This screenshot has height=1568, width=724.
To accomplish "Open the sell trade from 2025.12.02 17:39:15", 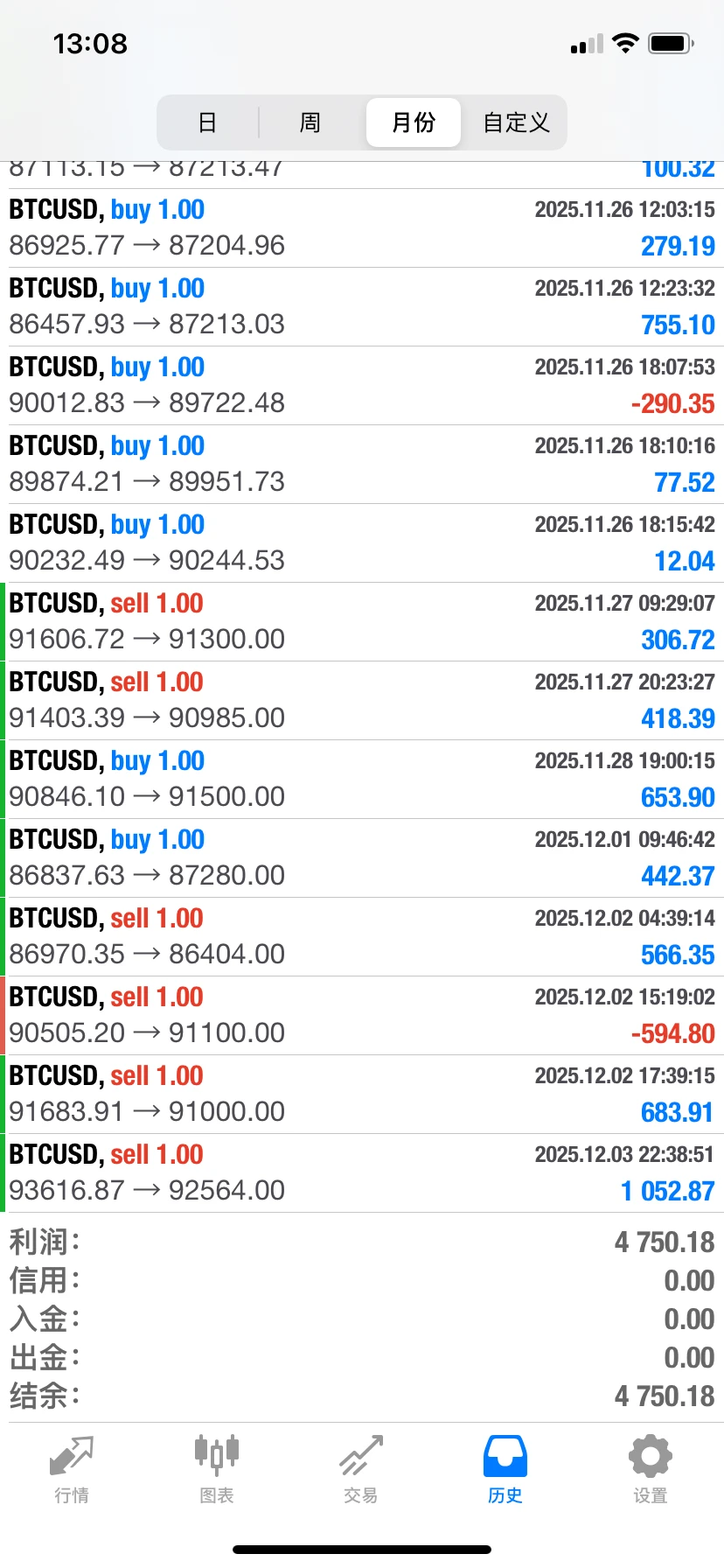I will (x=362, y=1094).
